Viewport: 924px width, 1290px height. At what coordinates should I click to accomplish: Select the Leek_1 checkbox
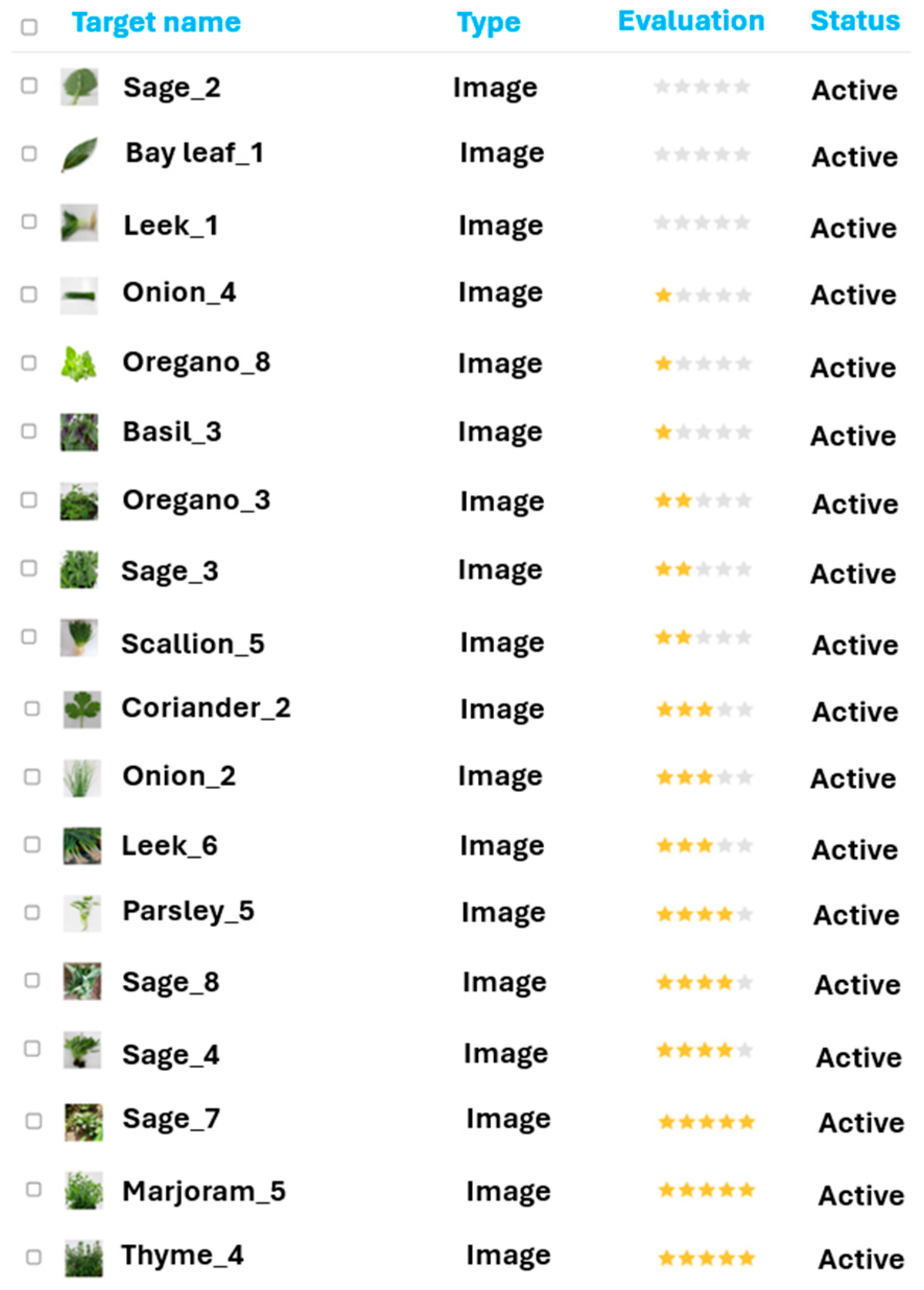pos(29,222)
